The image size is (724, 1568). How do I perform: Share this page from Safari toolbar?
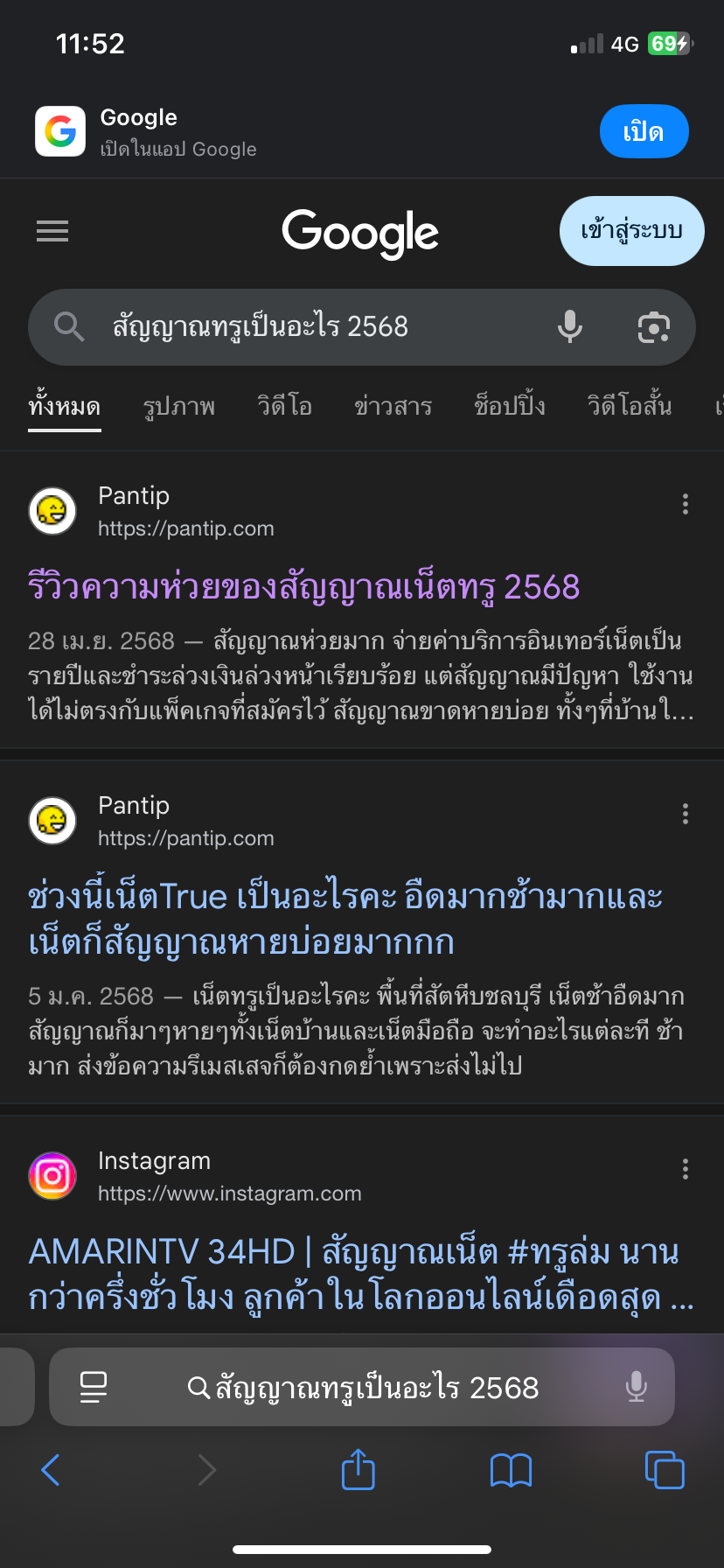point(358,1469)
